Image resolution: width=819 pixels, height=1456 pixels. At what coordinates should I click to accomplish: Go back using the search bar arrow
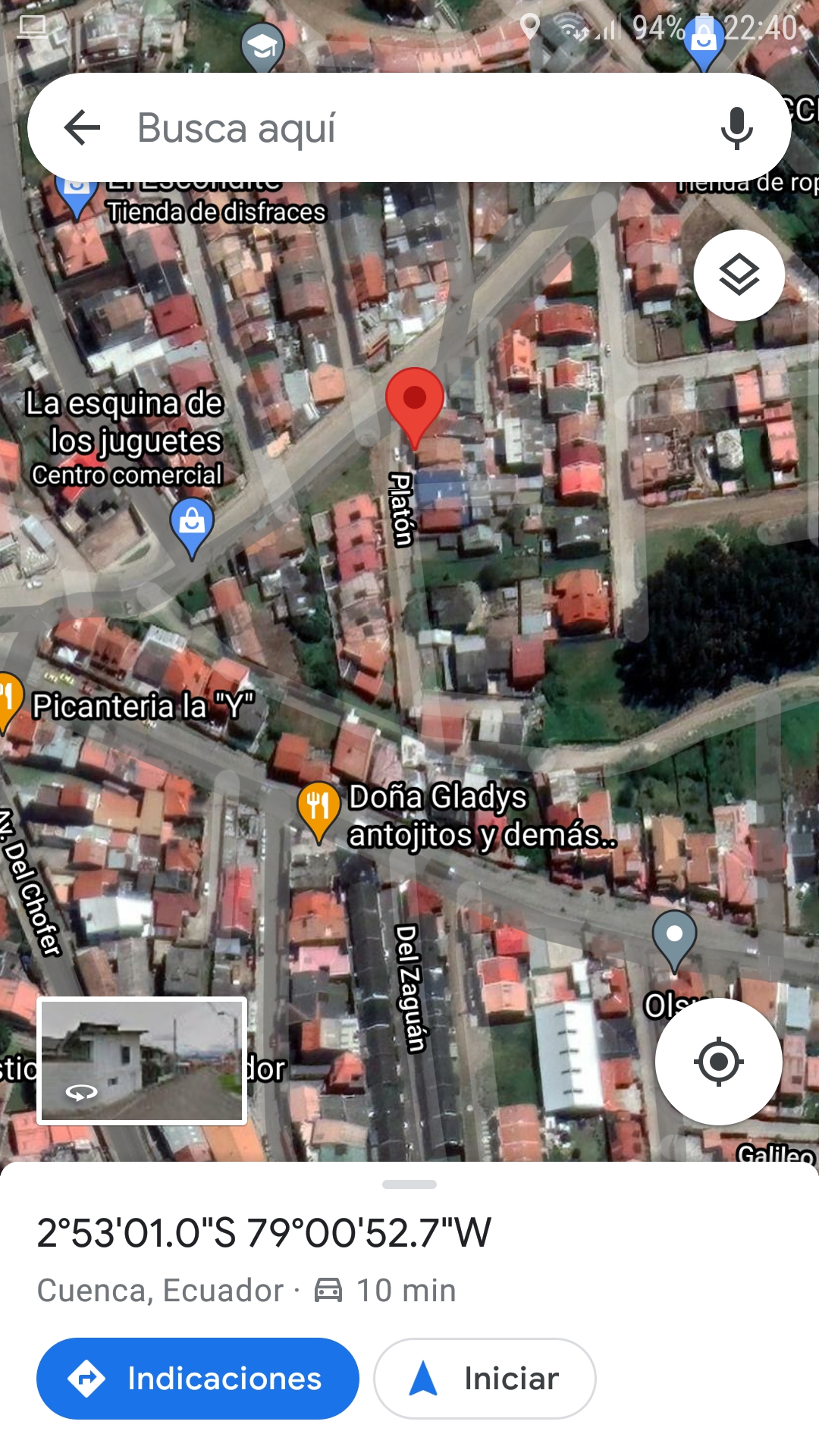(83, 127)
